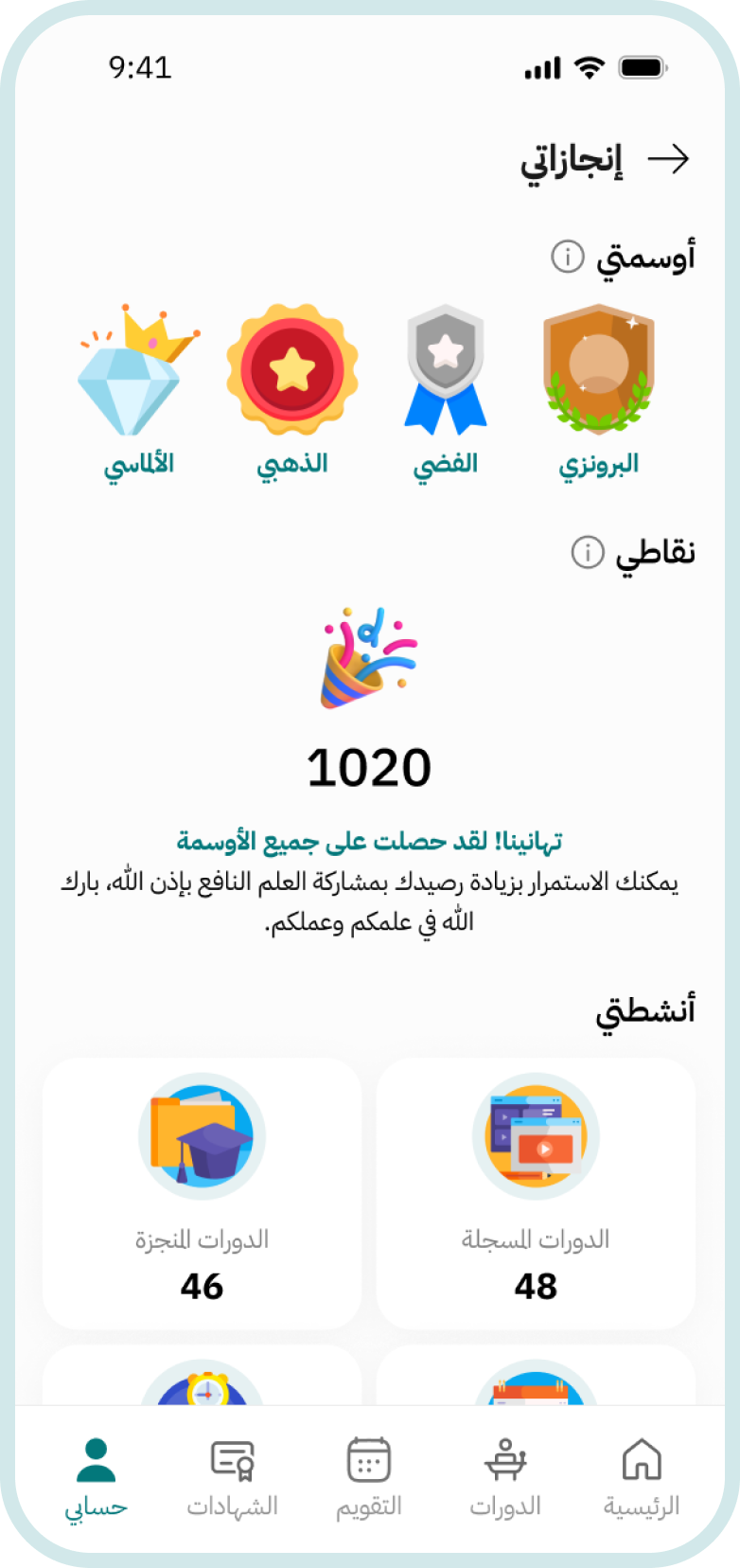This screenshot has width=740, height=1568.
Task: Switch to the الرئيسية tab
Action: click(x=642, y=1477)
